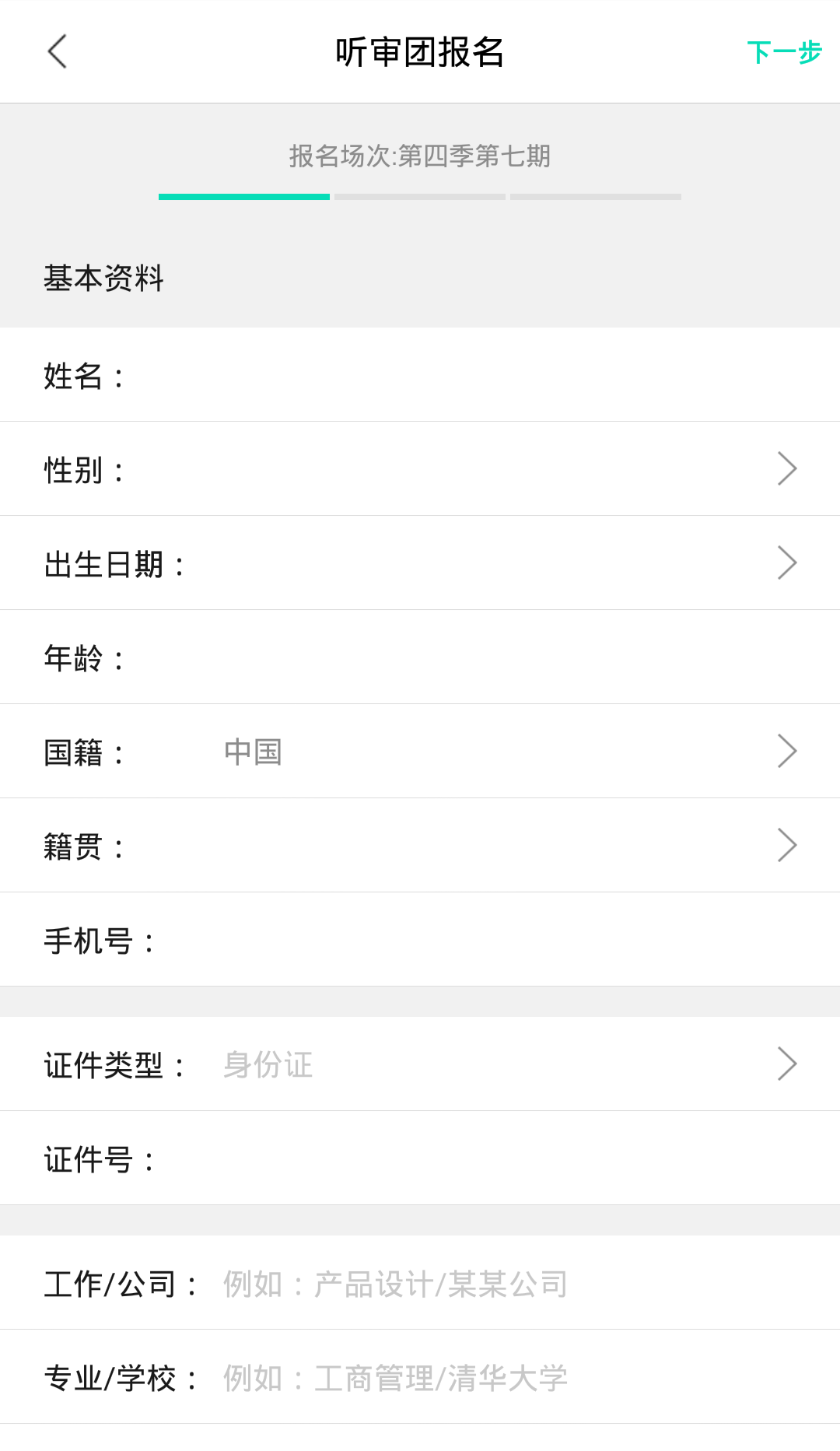Image resolution: width=840 pixels, height=1451 pixels.
Task: Expand the 证件类型 dropdown arrow
Action: (788, 1064)
